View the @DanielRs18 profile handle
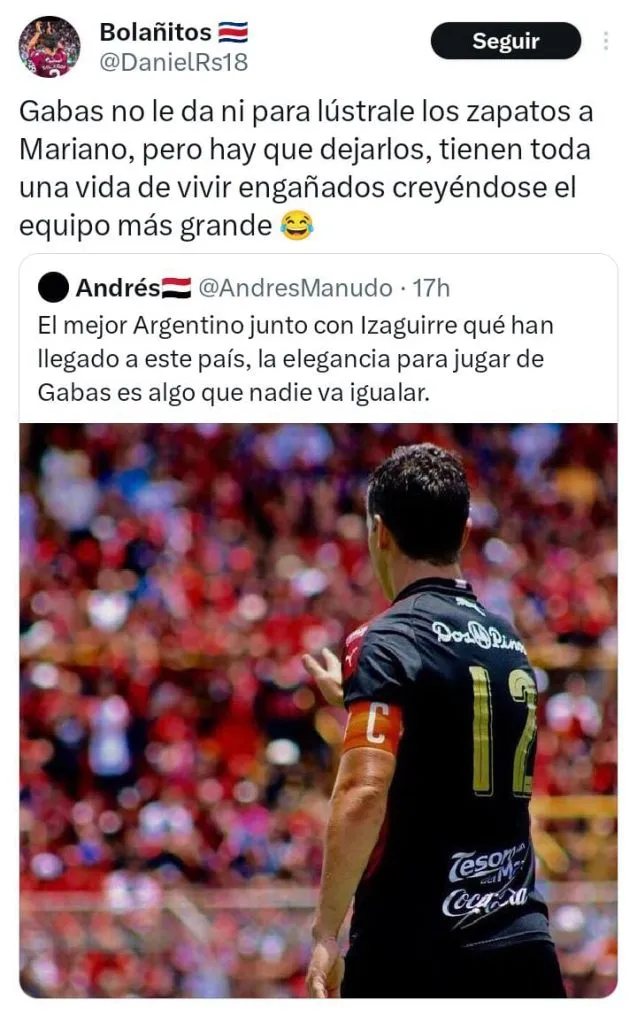Viewport: 637px width, 1024px height. point(173,62)
